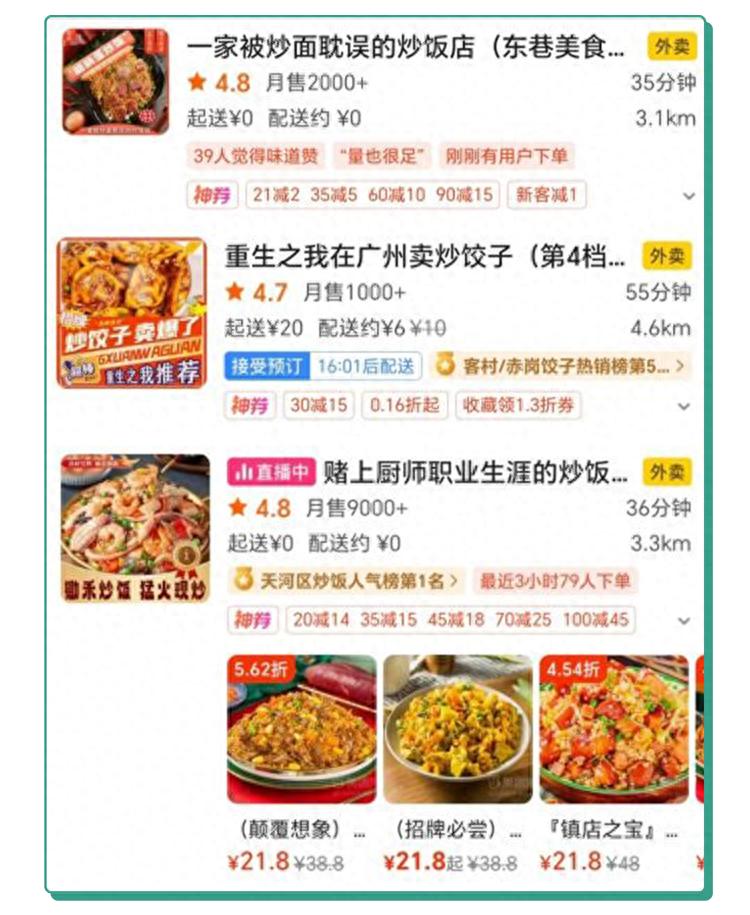View the 天河区炒饭人气榜第1名 ranking

click(x=346, y=580)
